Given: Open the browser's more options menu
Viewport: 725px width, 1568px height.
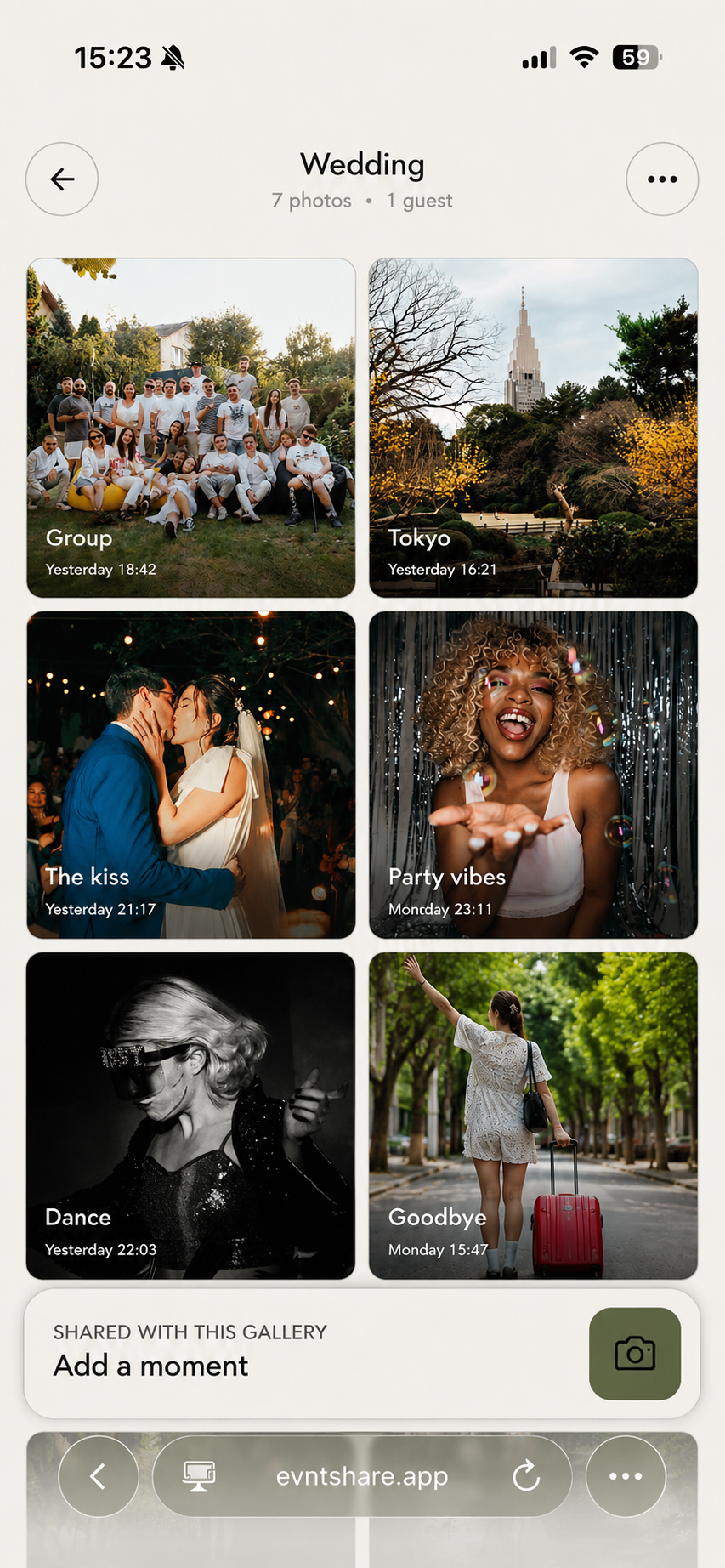Looking at the screenshot, I should tap(626, 1476).
